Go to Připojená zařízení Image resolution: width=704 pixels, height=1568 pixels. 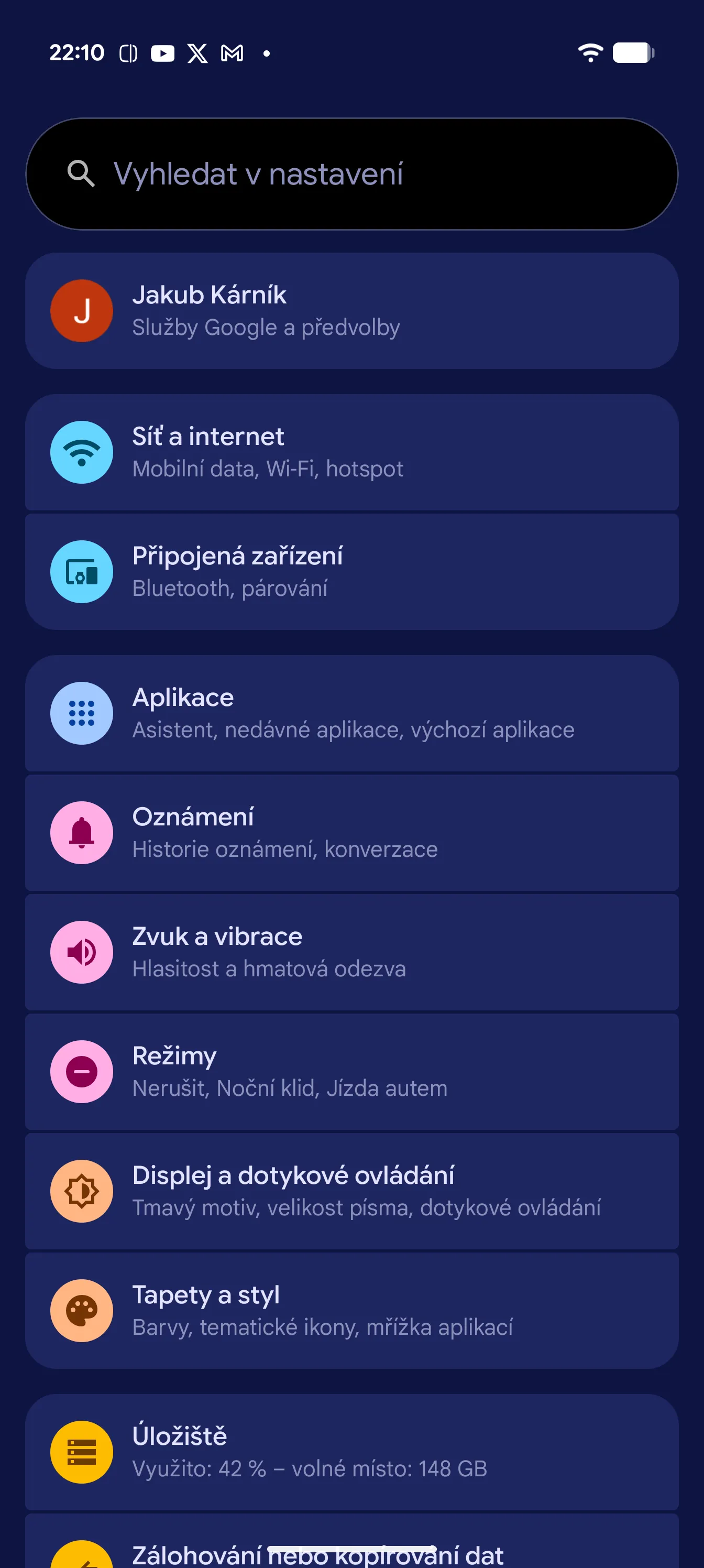pos(351,572)
